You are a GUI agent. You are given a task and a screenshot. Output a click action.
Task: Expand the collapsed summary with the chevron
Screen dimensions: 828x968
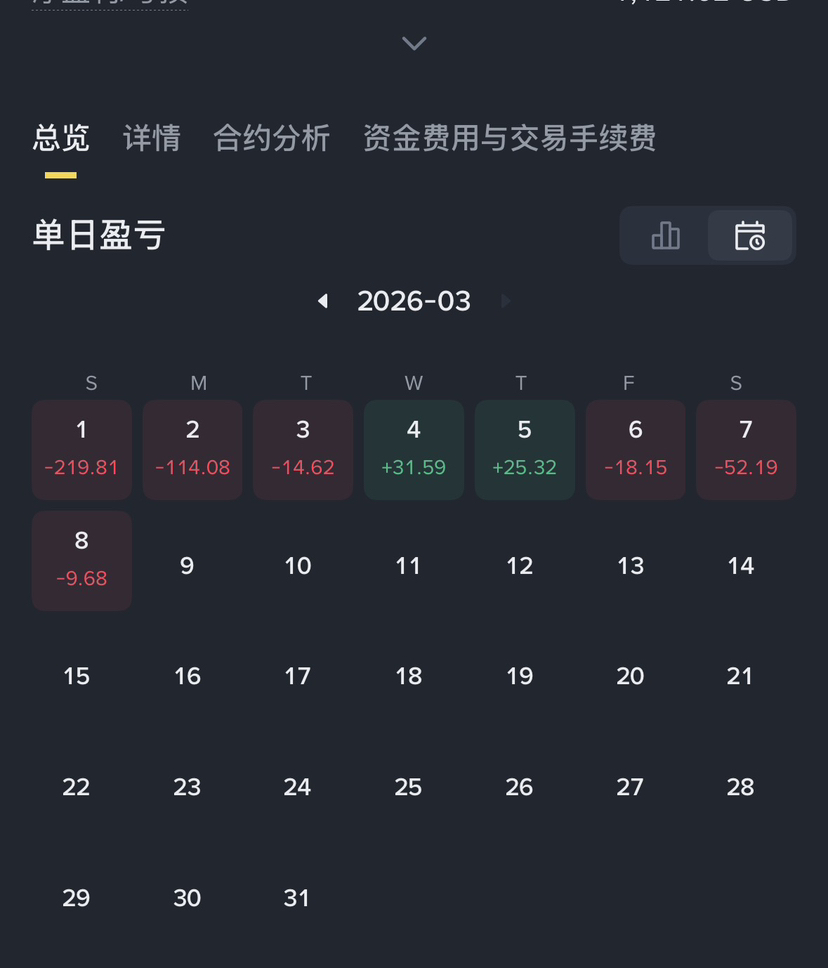pyautogui.click(x=414, y=43)
